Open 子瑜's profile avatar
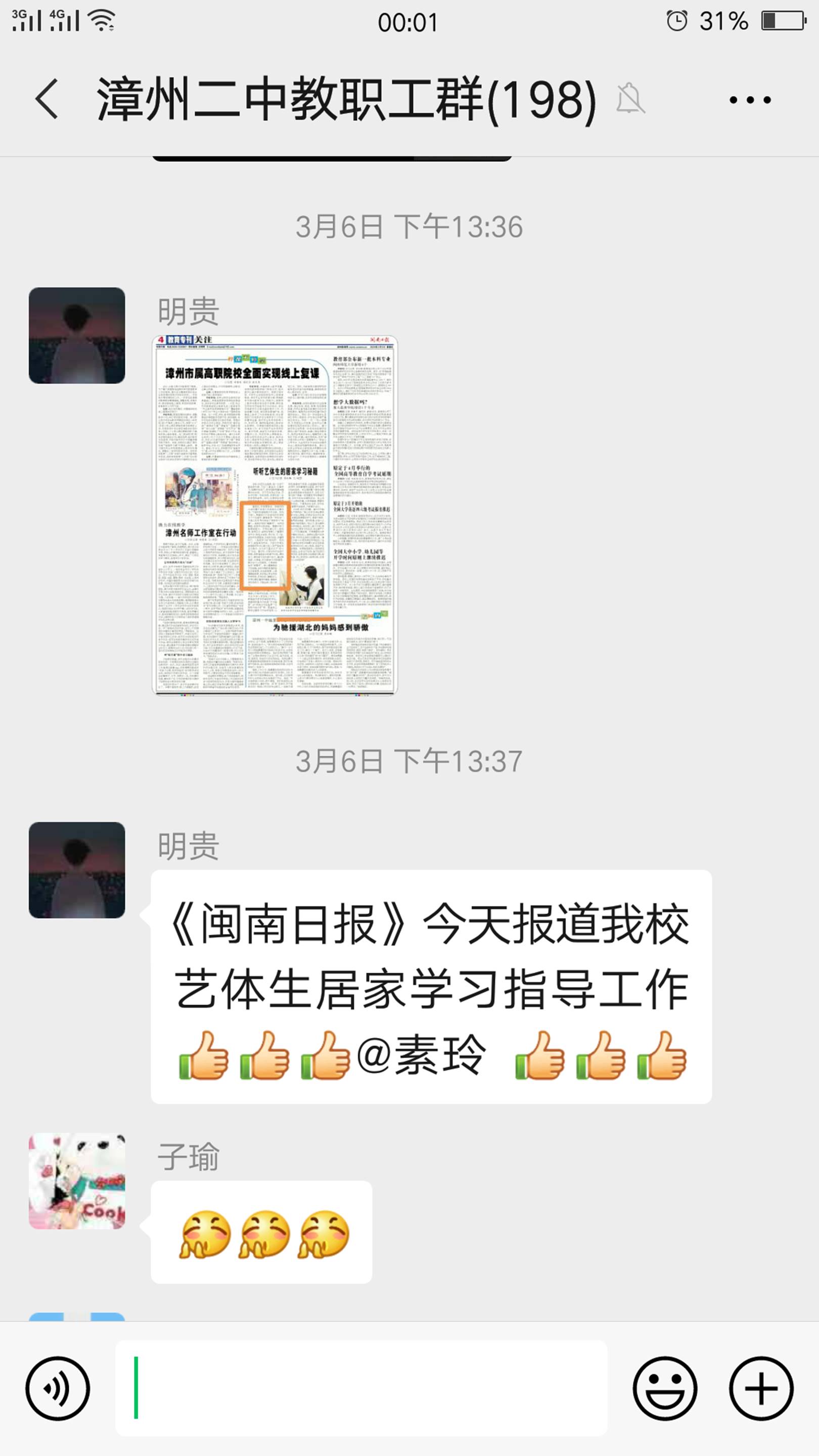The width and height of the screenshot is (819, 1456). (77, 1180)
